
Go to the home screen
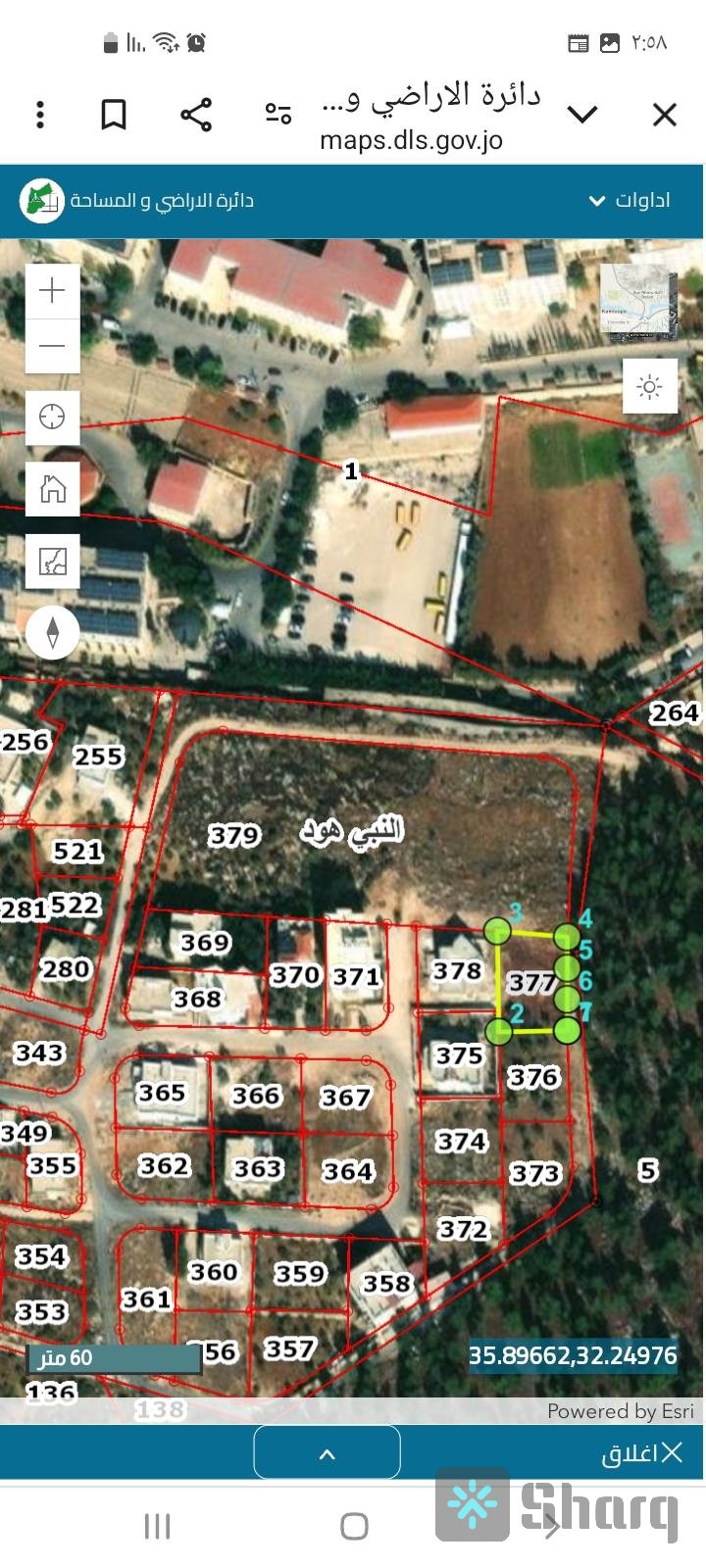pyautogui.click(x=354, y=1526)
